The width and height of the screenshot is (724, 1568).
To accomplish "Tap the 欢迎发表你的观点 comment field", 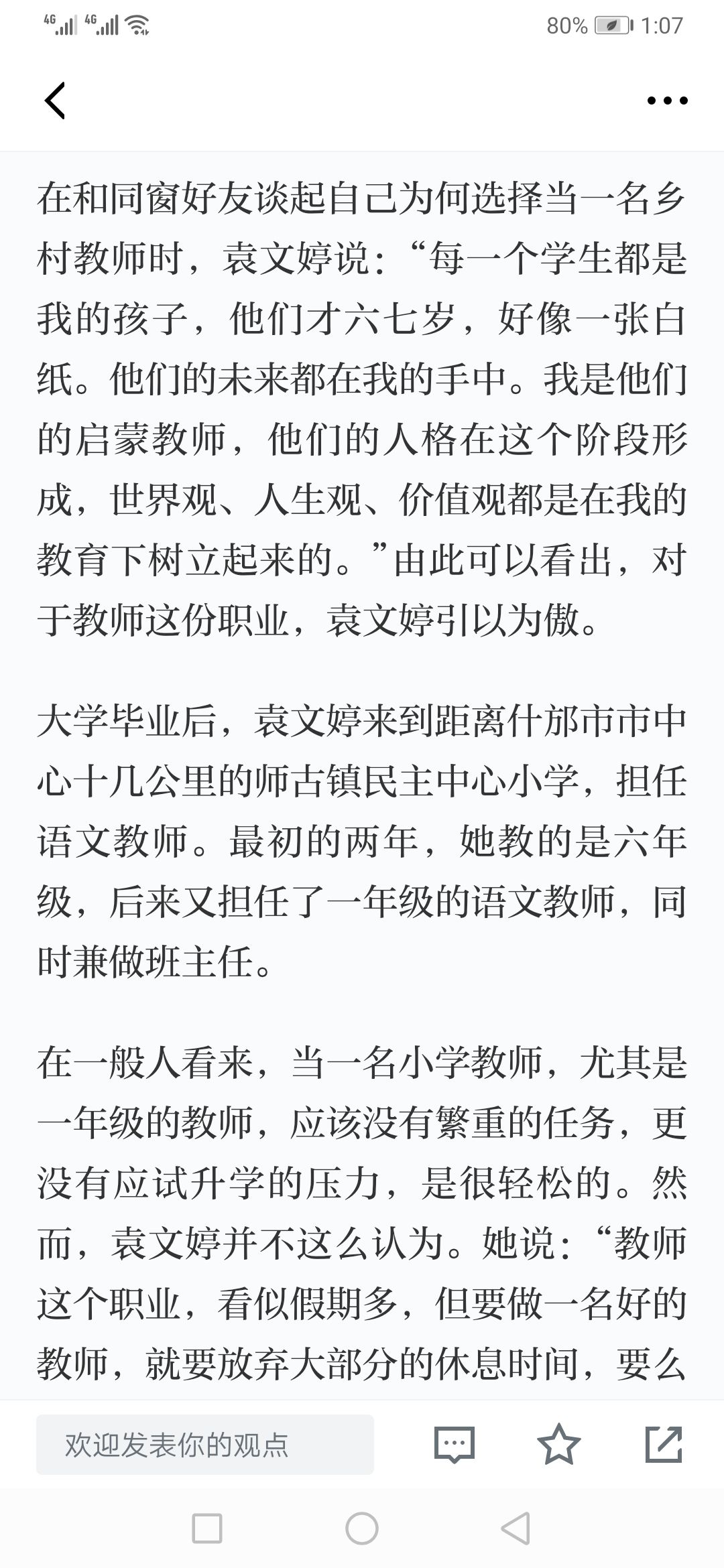I will (x=204, y=1444).
